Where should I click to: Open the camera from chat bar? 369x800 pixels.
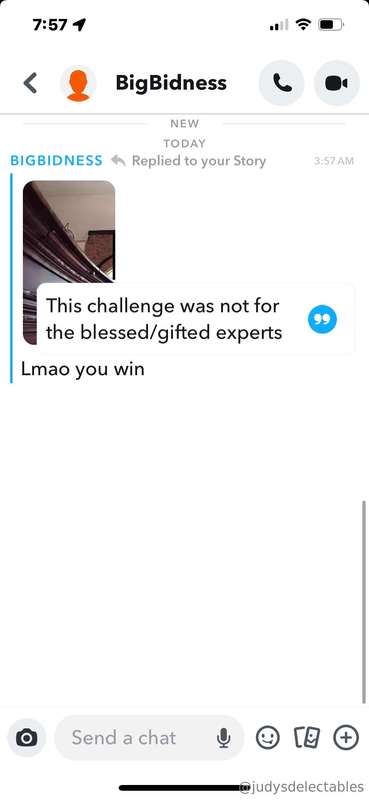click(27, 738)
